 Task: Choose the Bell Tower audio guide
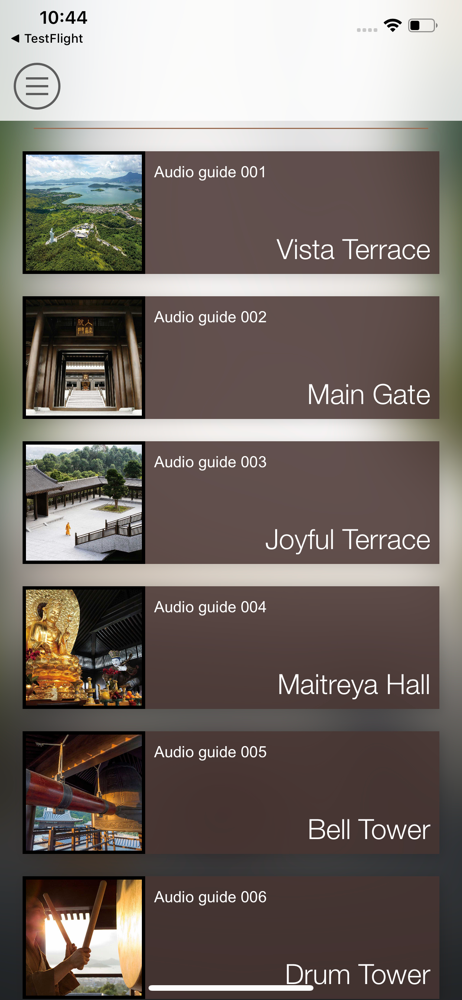(x=231, y=793)
